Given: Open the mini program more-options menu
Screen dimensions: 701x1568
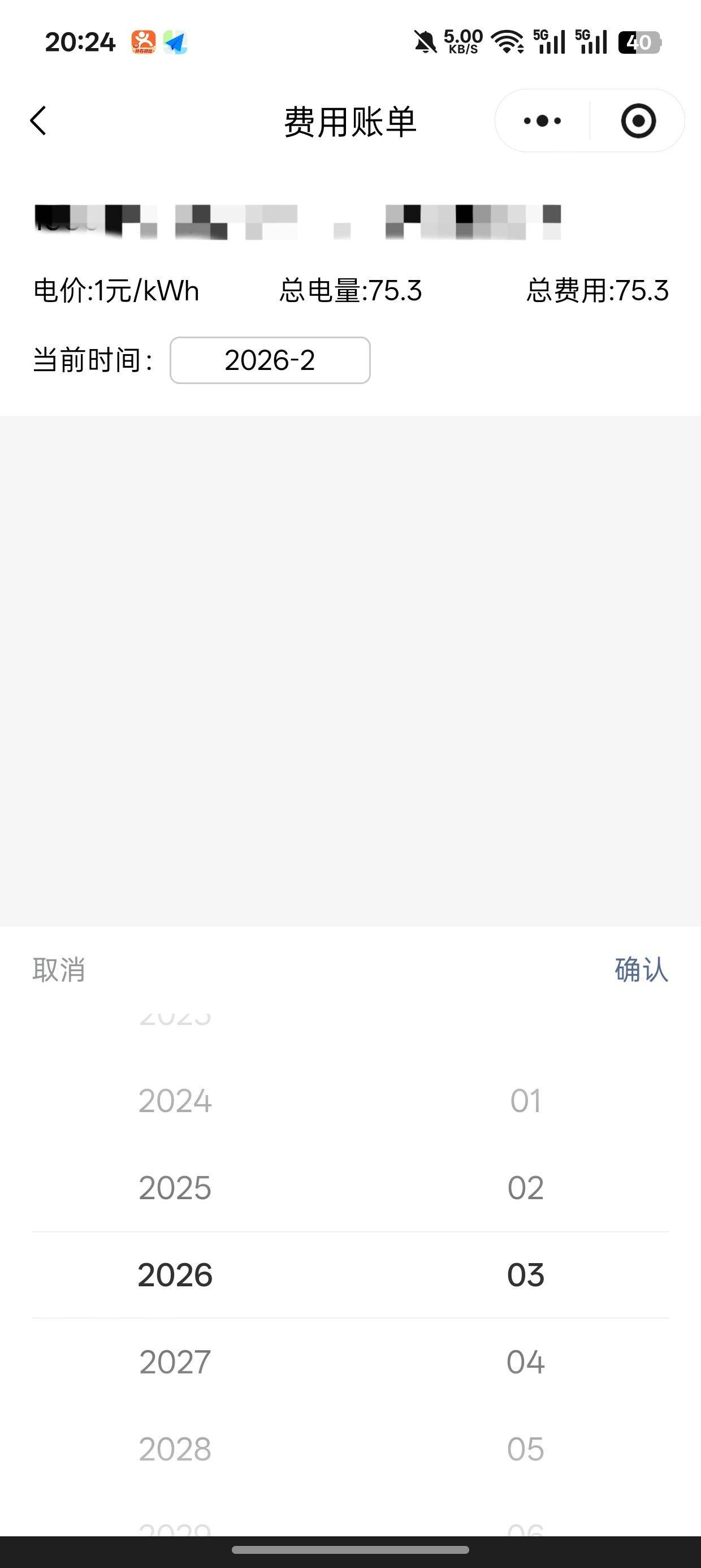Looking at the screenshot, I should tap(542, 120).
